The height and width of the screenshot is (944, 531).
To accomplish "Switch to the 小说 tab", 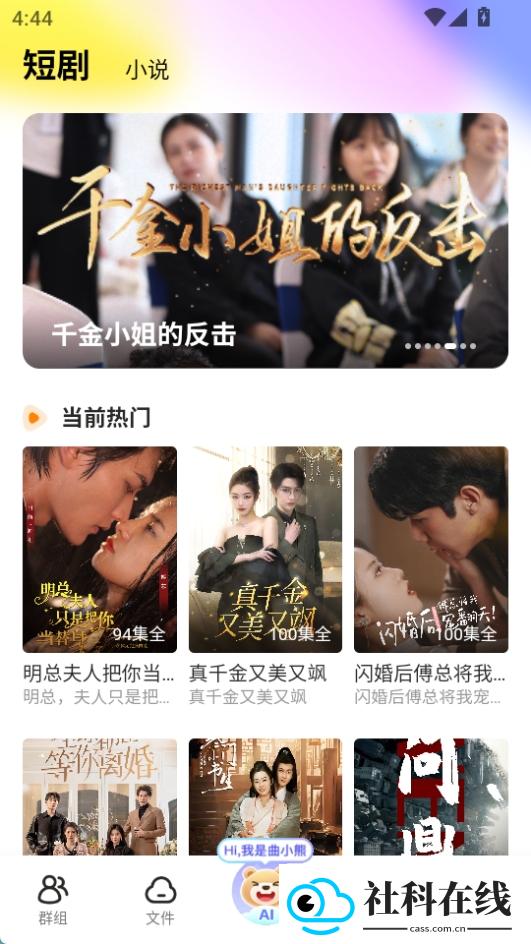I will click(x=147, y=70).
